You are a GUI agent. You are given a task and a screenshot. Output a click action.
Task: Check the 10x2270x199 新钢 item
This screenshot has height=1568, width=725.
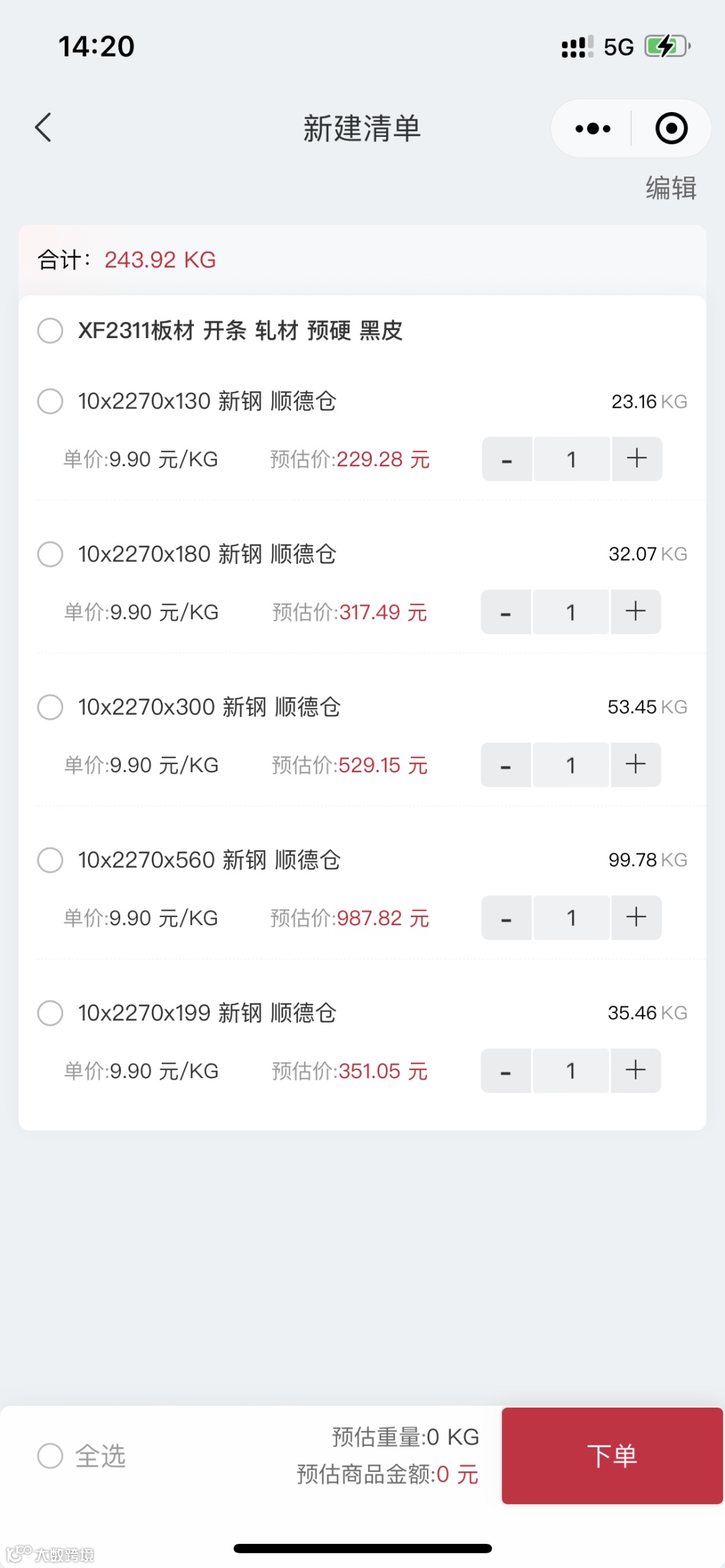pos(50,1012)
